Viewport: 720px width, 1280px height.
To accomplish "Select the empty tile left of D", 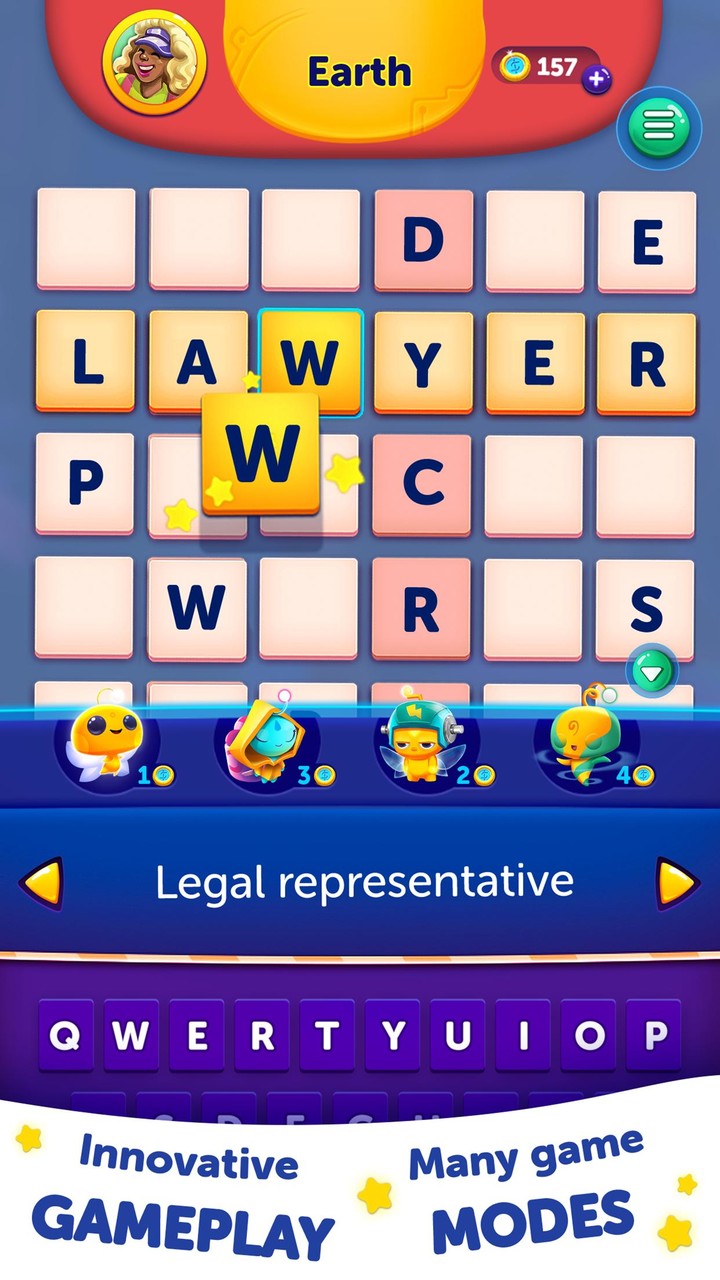I will pos(310,240).
